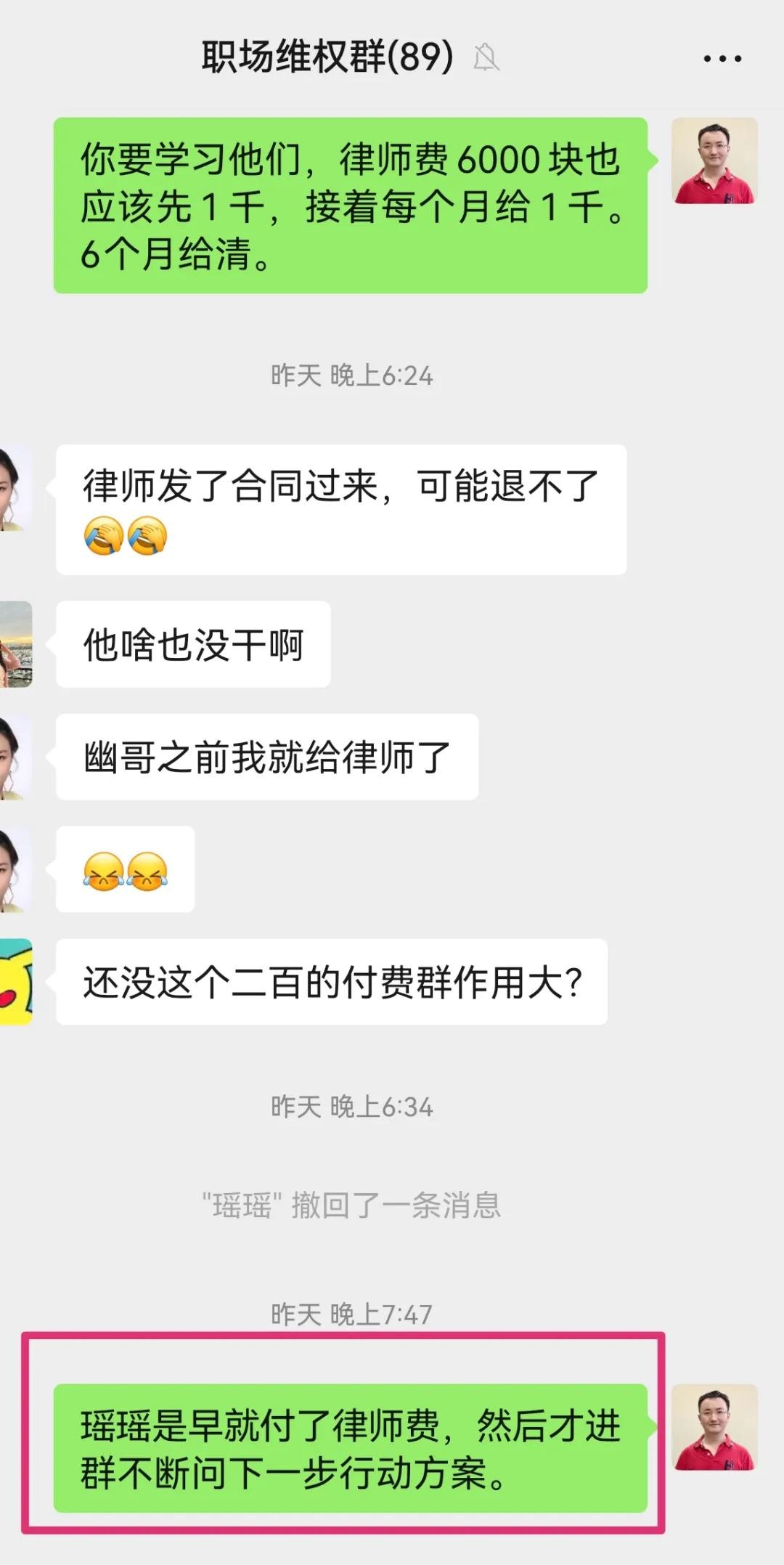View profile of sender of 他啥也没干啊
This screenshot has width=784, height=1565.
pos(15,644)
